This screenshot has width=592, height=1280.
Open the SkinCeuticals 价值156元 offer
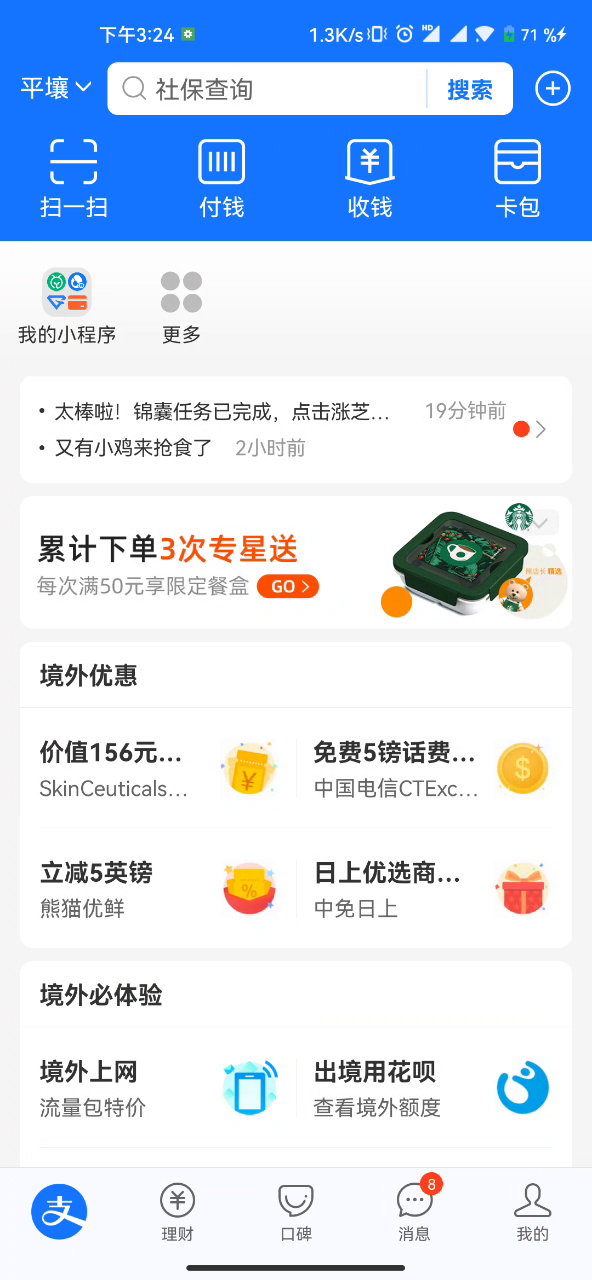158,769
